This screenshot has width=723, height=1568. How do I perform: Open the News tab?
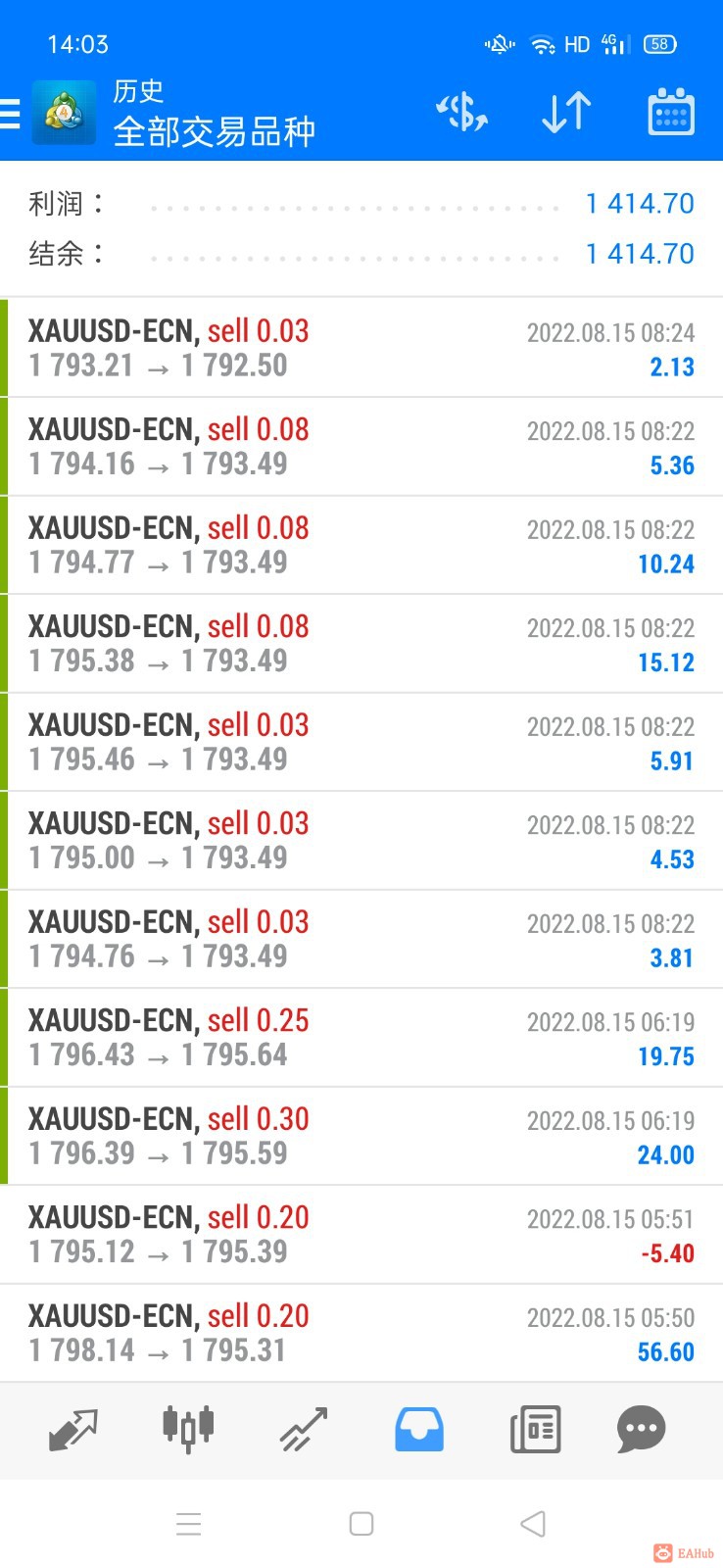tap(536, 1430)
